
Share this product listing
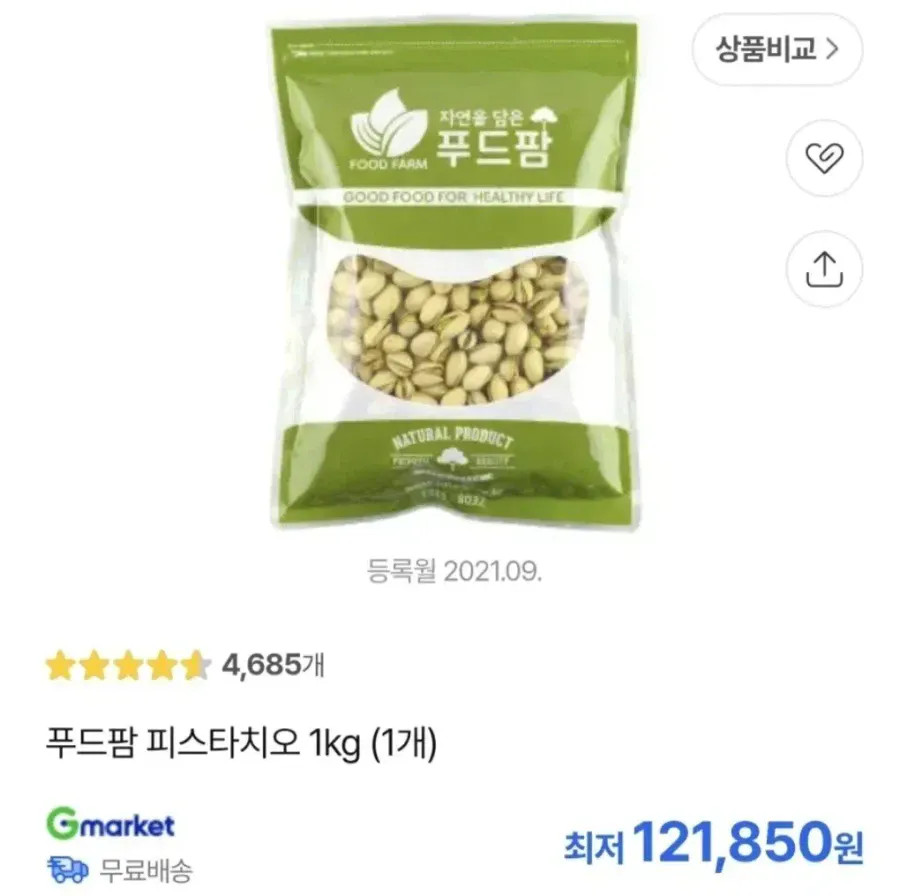pyautogui.click(x=824, y=269)
